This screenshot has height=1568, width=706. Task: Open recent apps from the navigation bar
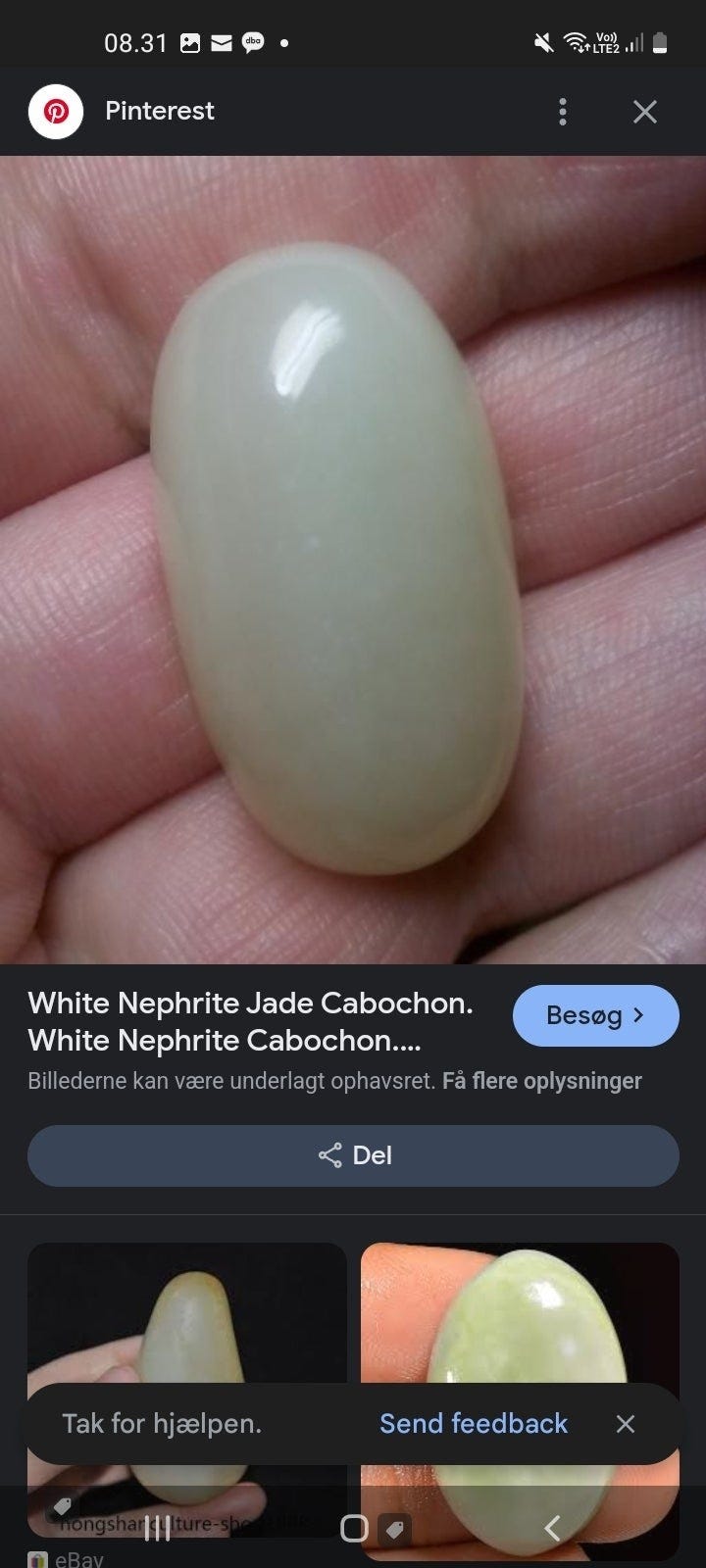click(x=157, y=1528)
